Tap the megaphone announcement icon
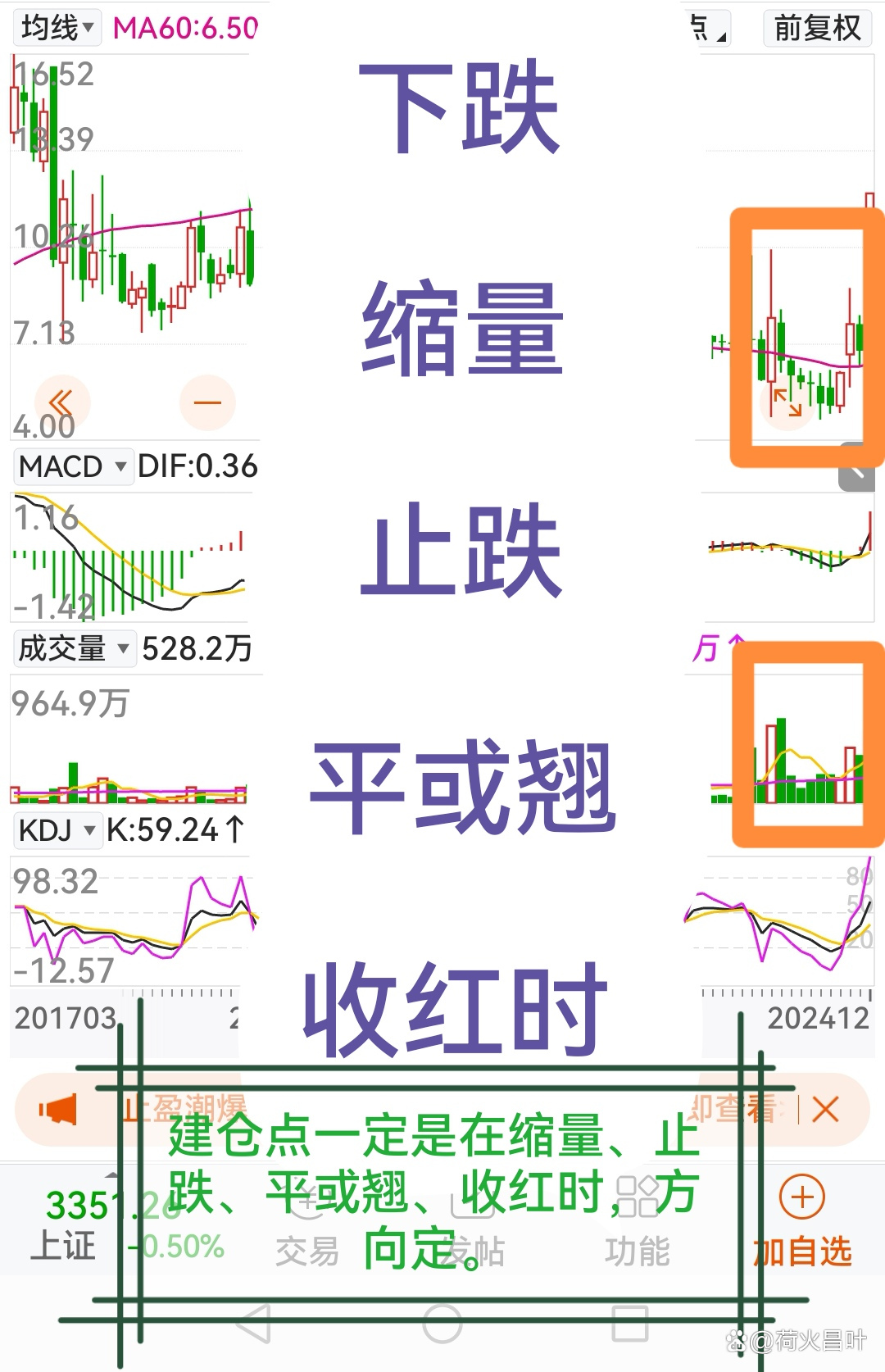 (57, 1109)
